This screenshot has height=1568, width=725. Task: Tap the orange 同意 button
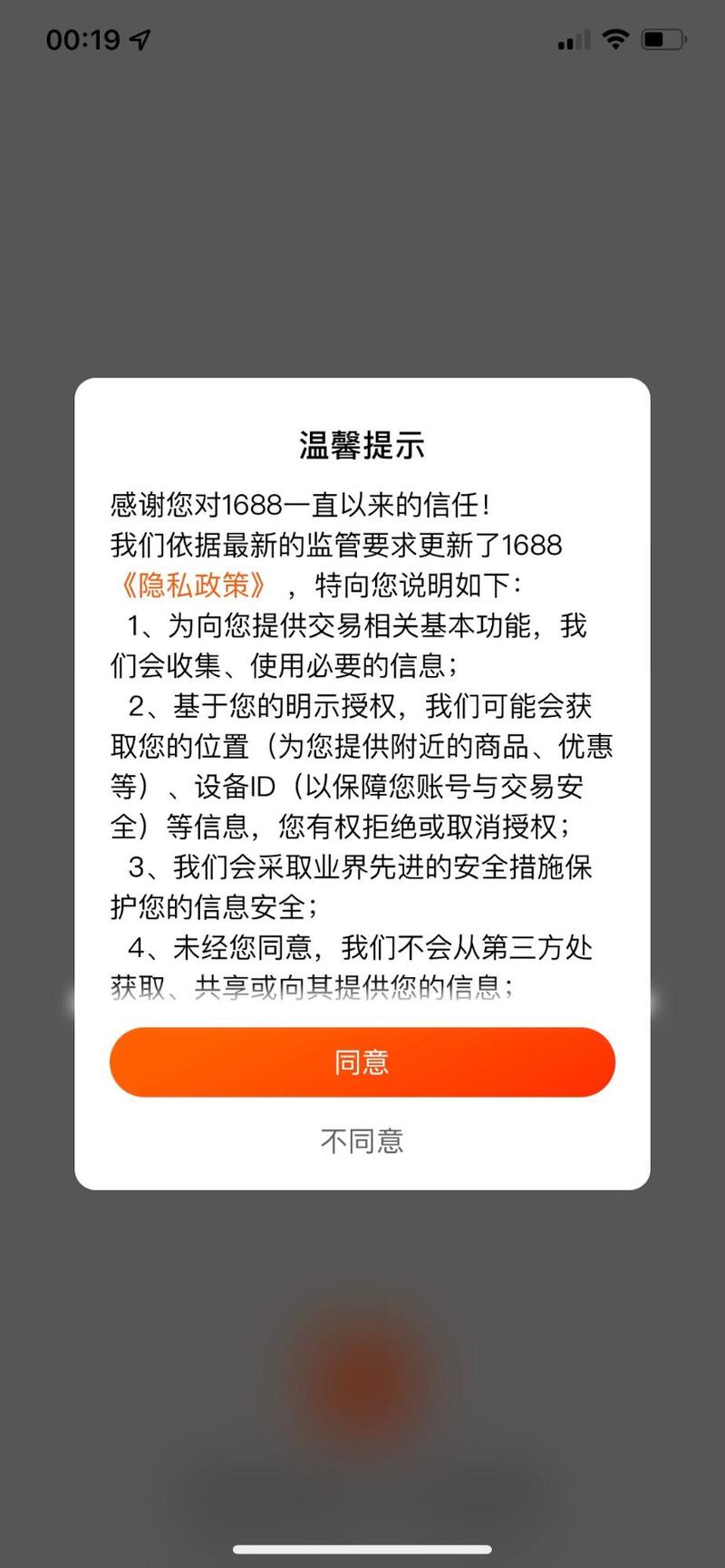point(362,1061)
